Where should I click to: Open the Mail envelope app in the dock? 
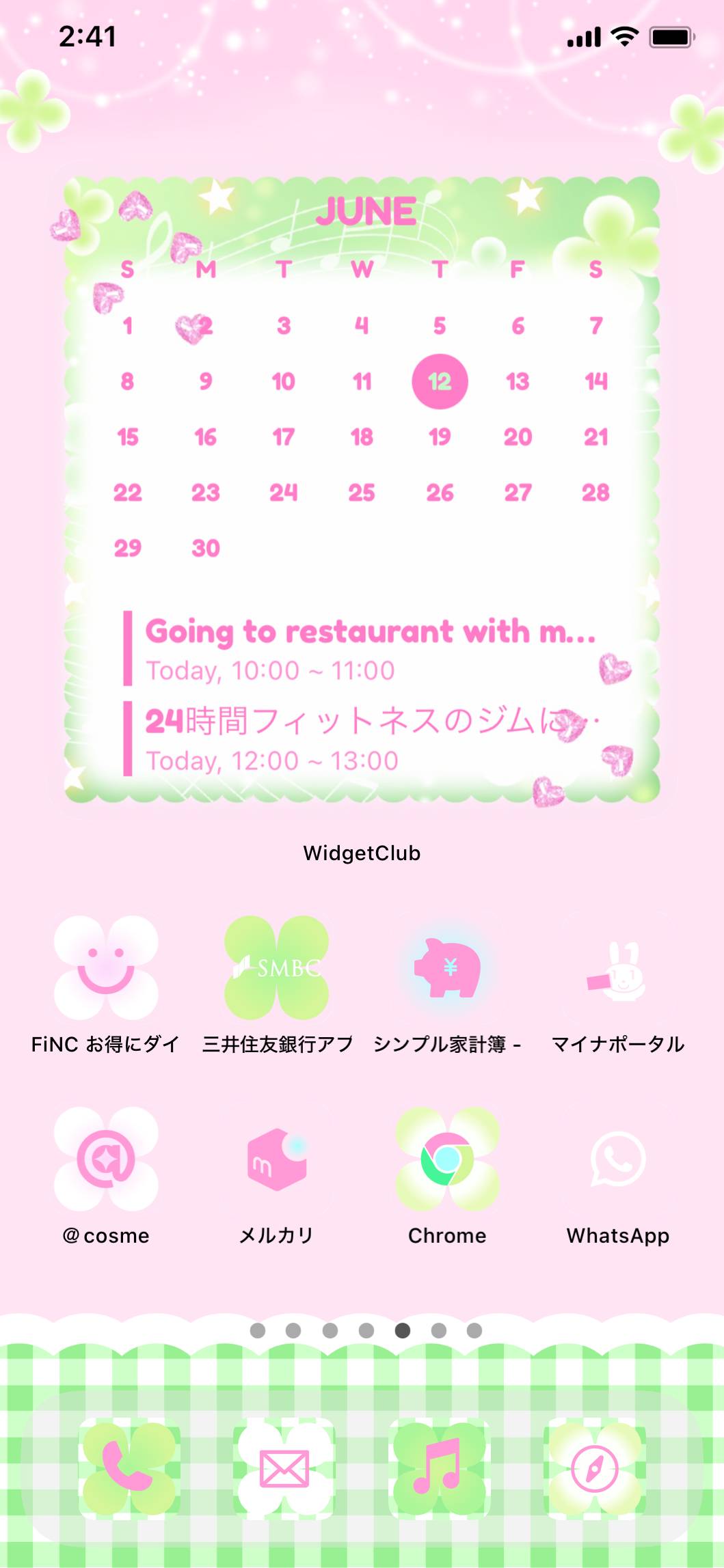point(284,1468)
